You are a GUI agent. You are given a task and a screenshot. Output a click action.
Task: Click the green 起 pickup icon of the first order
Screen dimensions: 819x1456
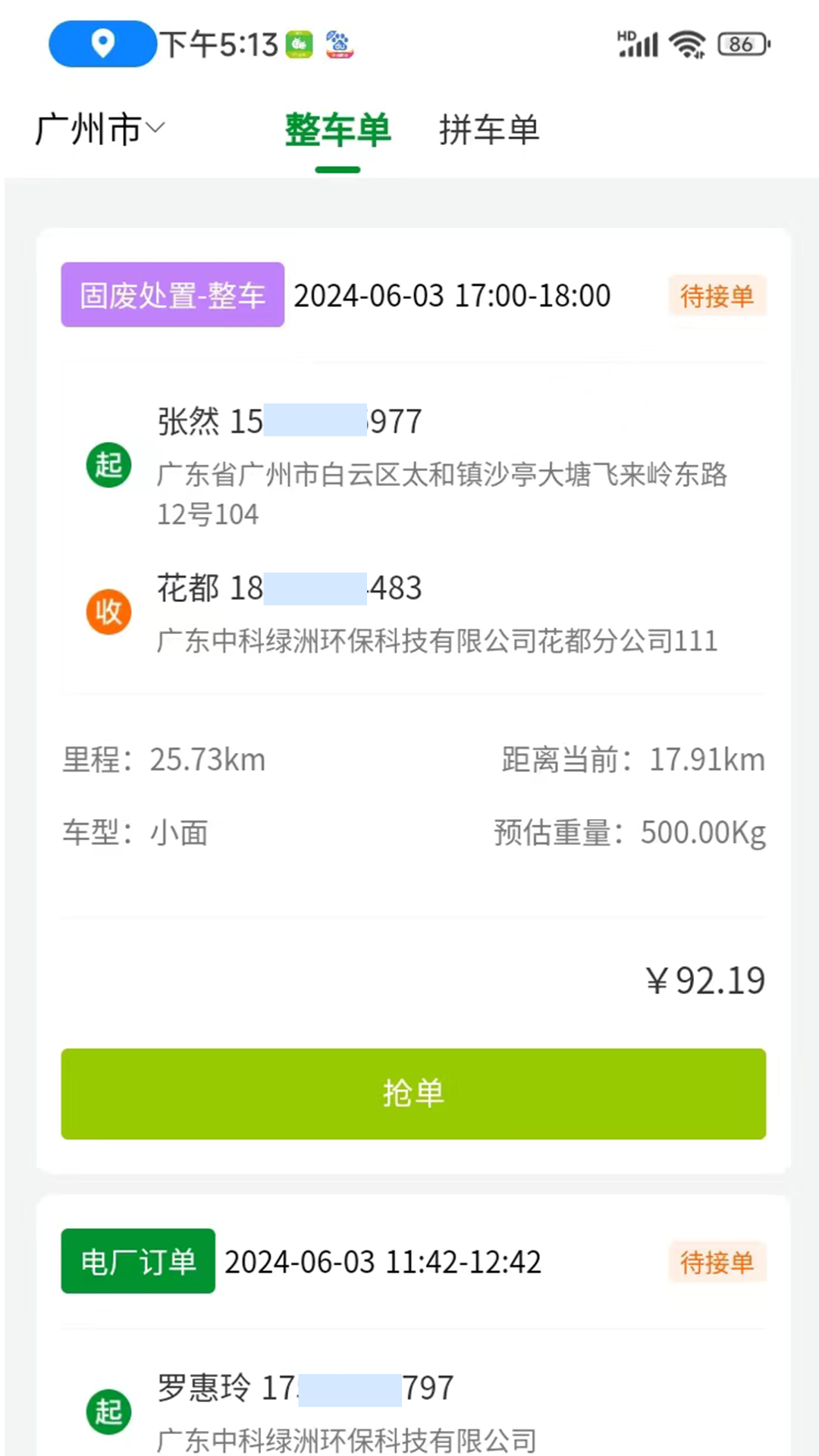point(108,465)
